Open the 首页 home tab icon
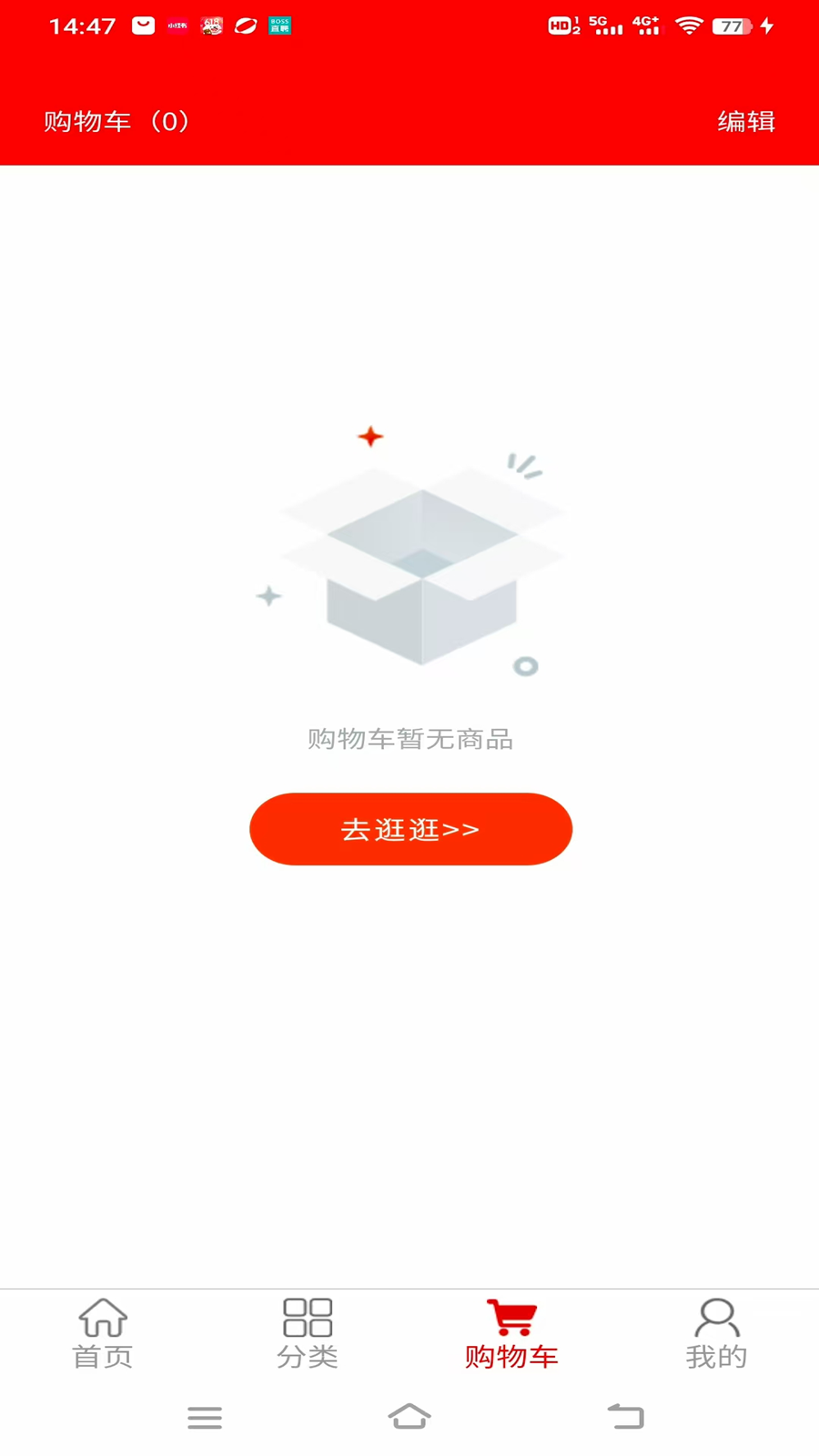This screenshot has height=1456, width=819. click(102, 1318)
